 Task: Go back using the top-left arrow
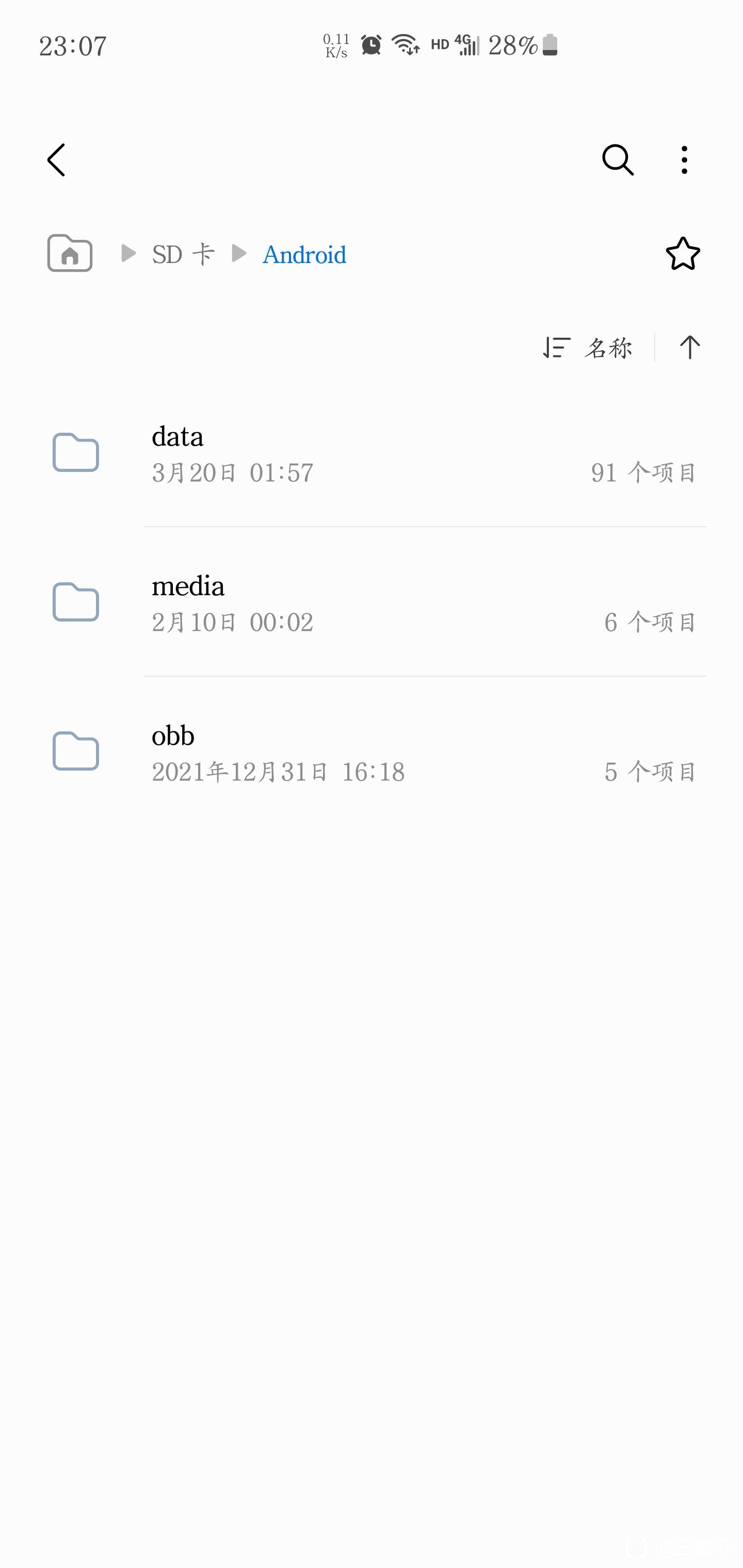(56, 160)
